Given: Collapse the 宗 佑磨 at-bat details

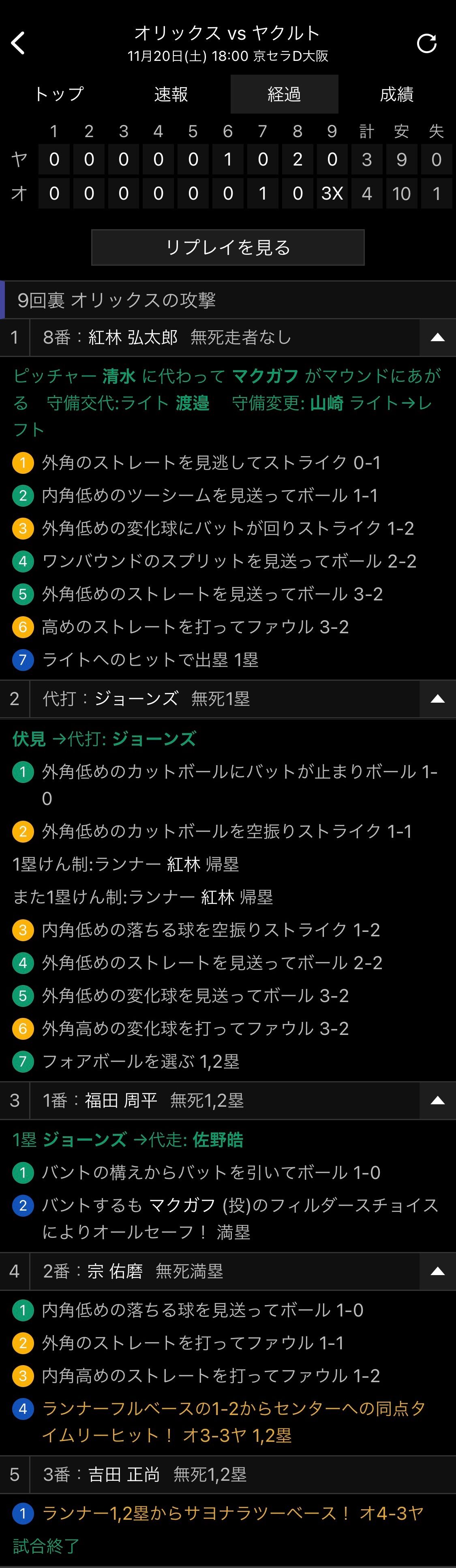Looking at the screenshot, I should 438,1271.
